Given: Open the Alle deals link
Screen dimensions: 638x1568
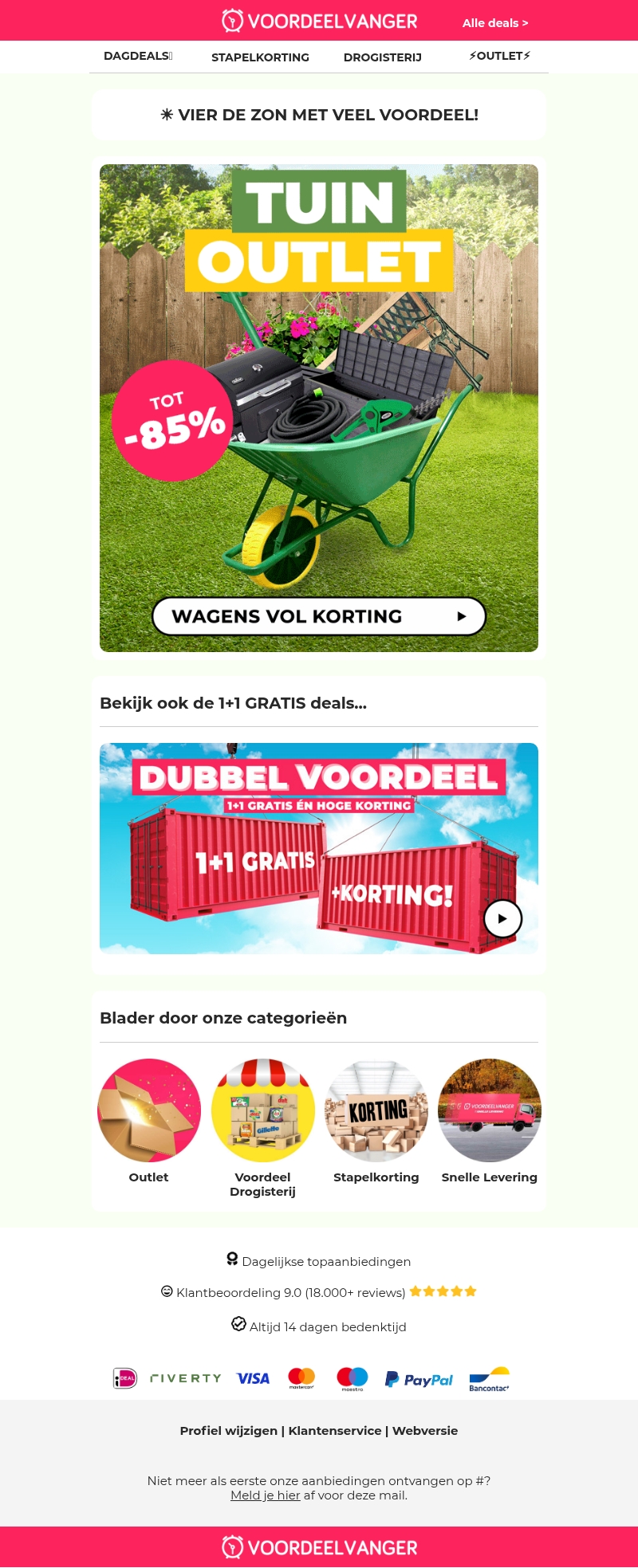Looking at the screenshot, I should (494, 23).
